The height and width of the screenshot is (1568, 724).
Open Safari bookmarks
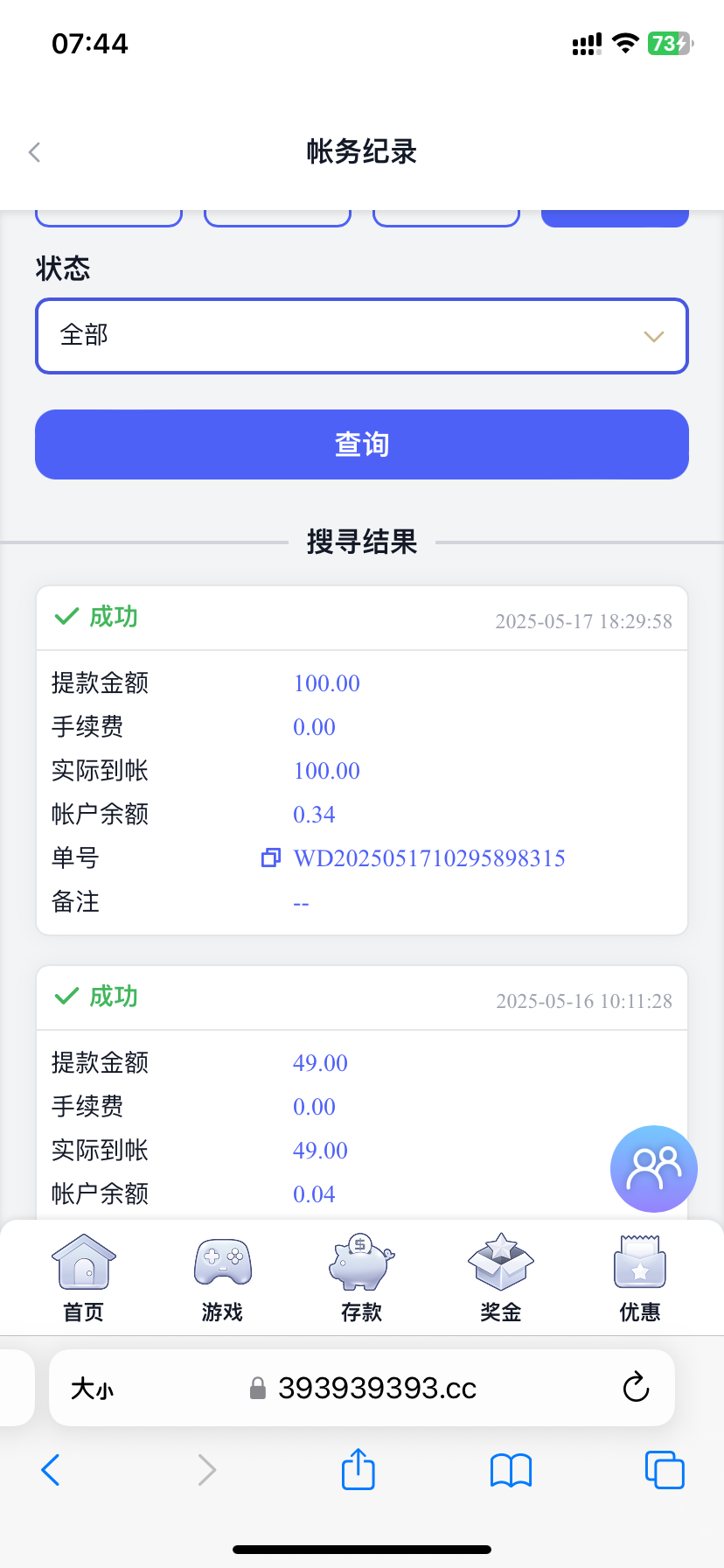tap(511, 1470)
